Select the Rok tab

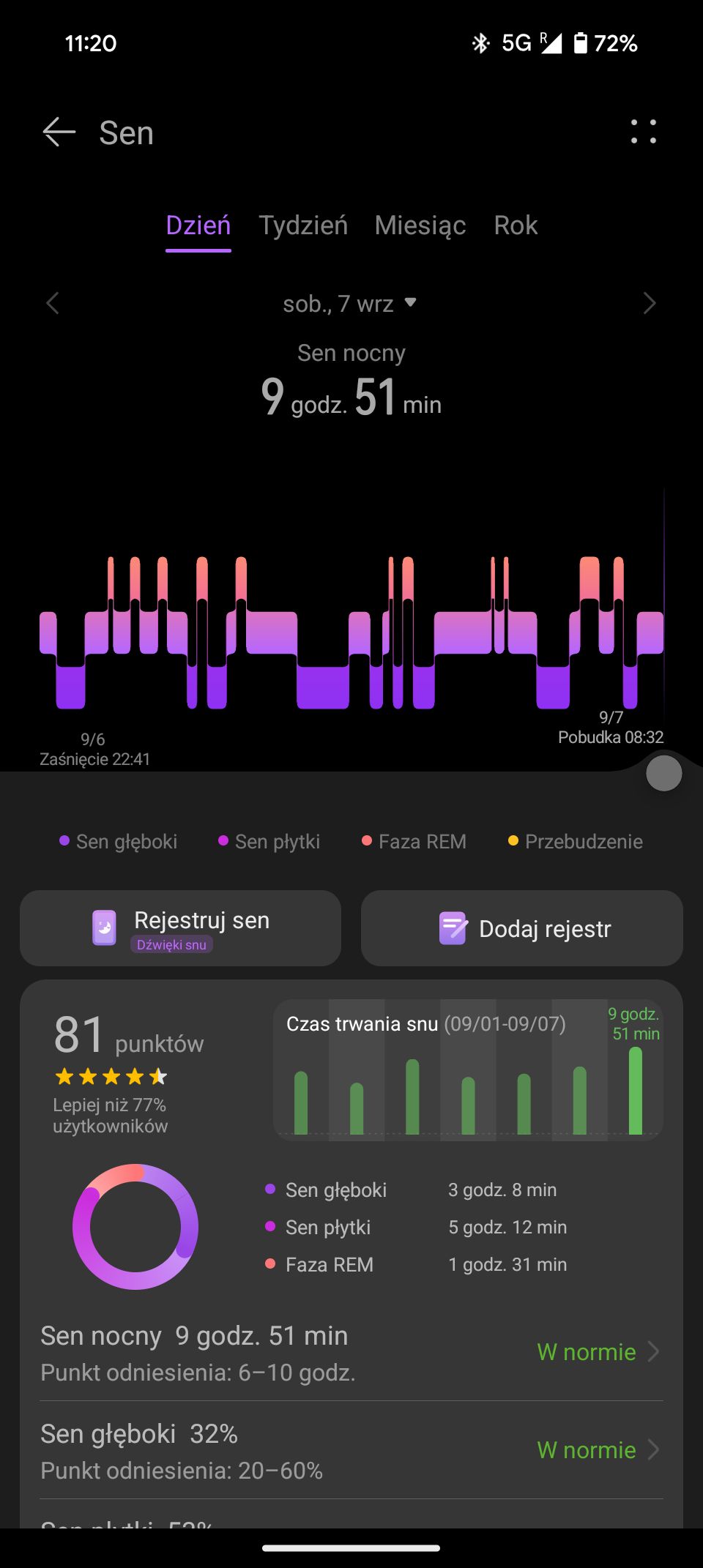pos(516,225)
